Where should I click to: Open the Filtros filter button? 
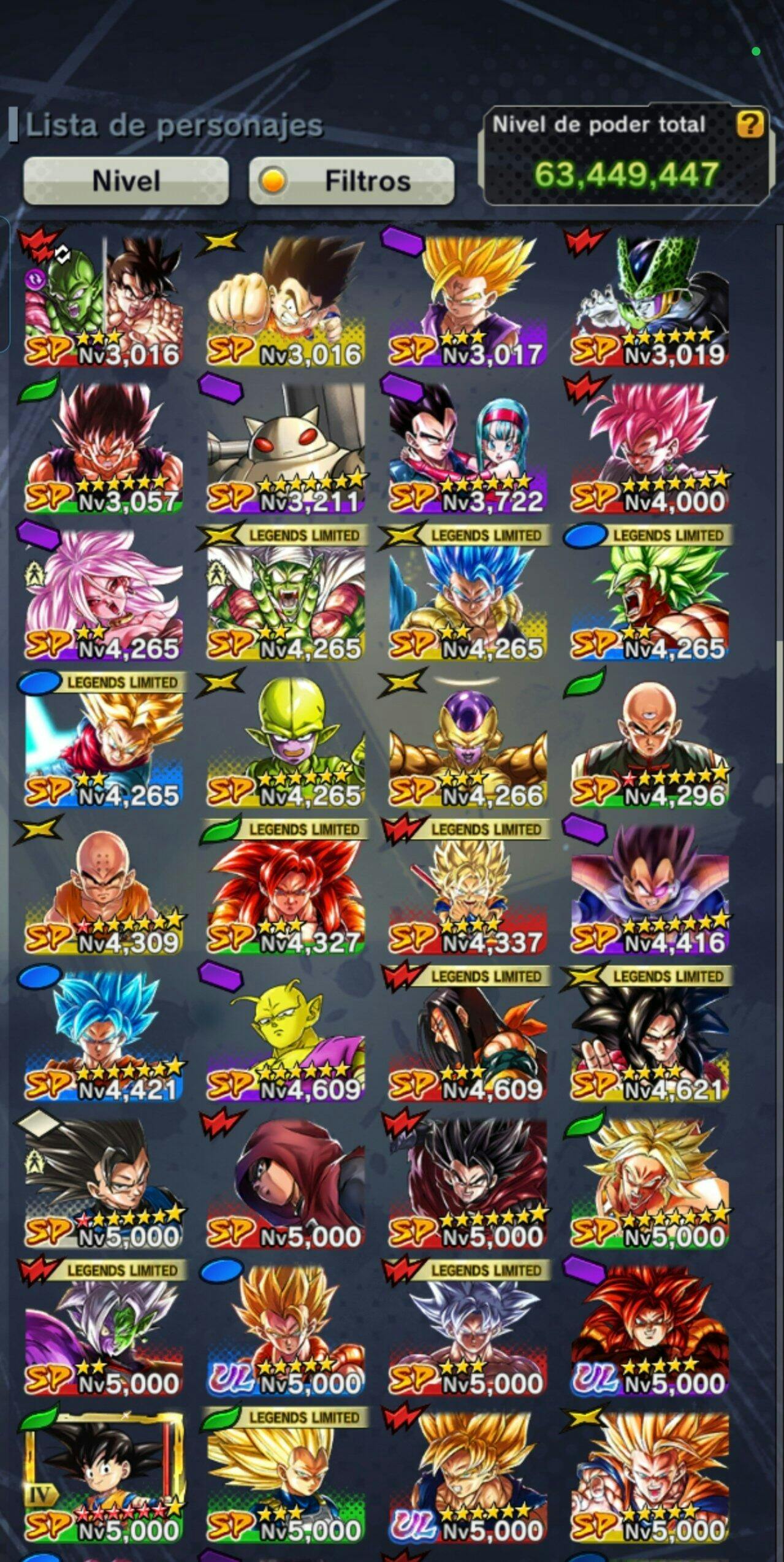tap(352, 181)
